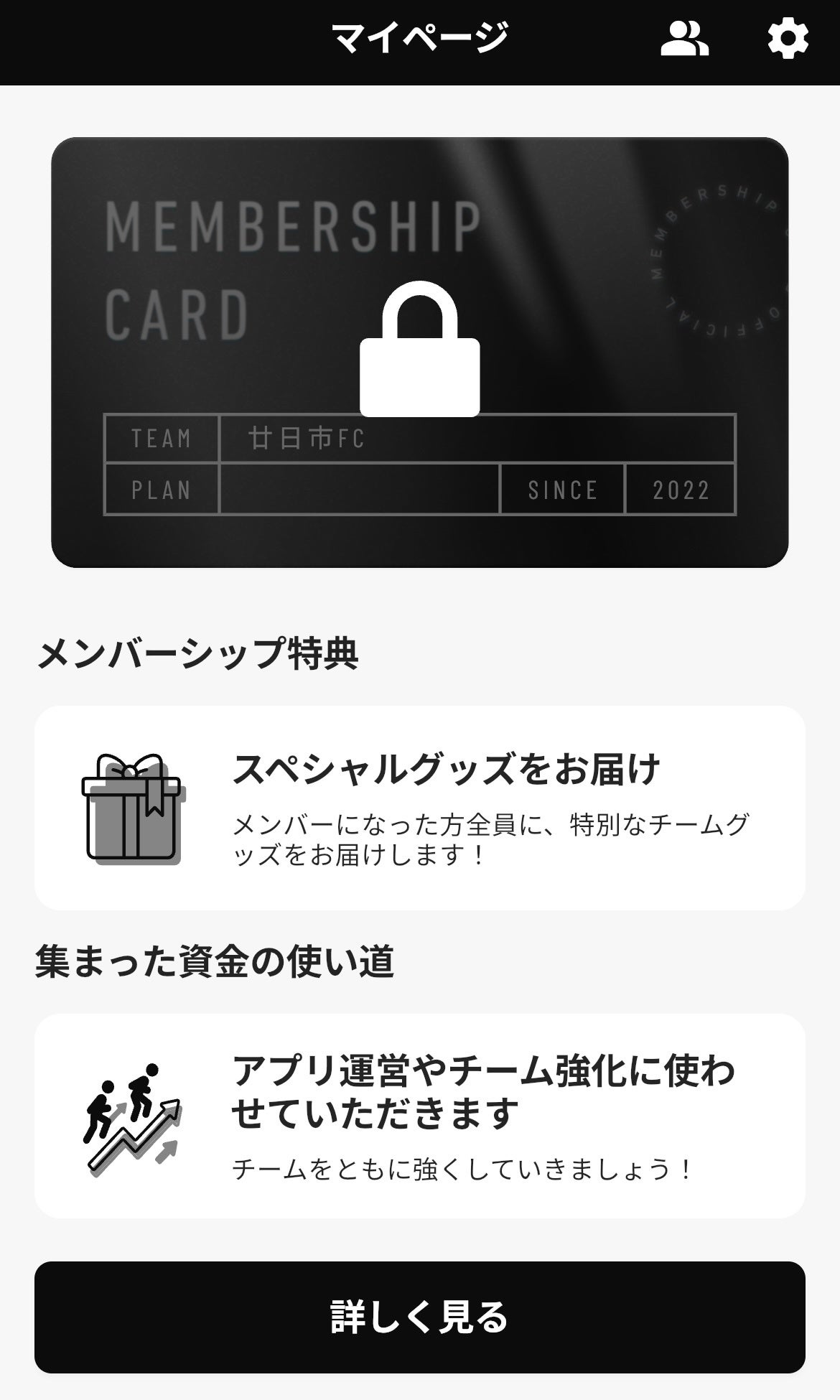
Task: Tap the 詳しく見る button
Action: pyautogui.click(x=419, y=1317)
